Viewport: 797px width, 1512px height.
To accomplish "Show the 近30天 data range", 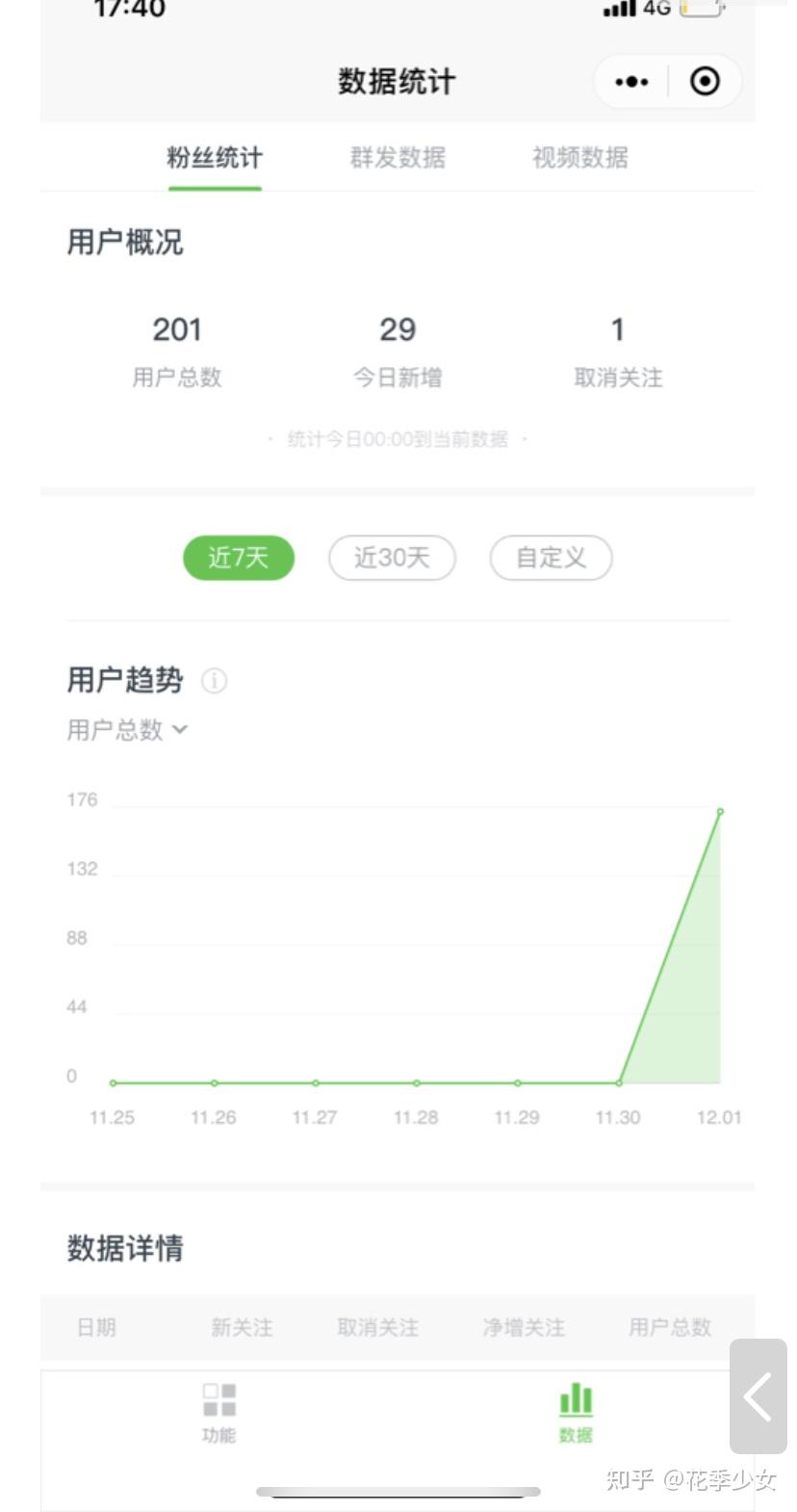I will 392,558.
